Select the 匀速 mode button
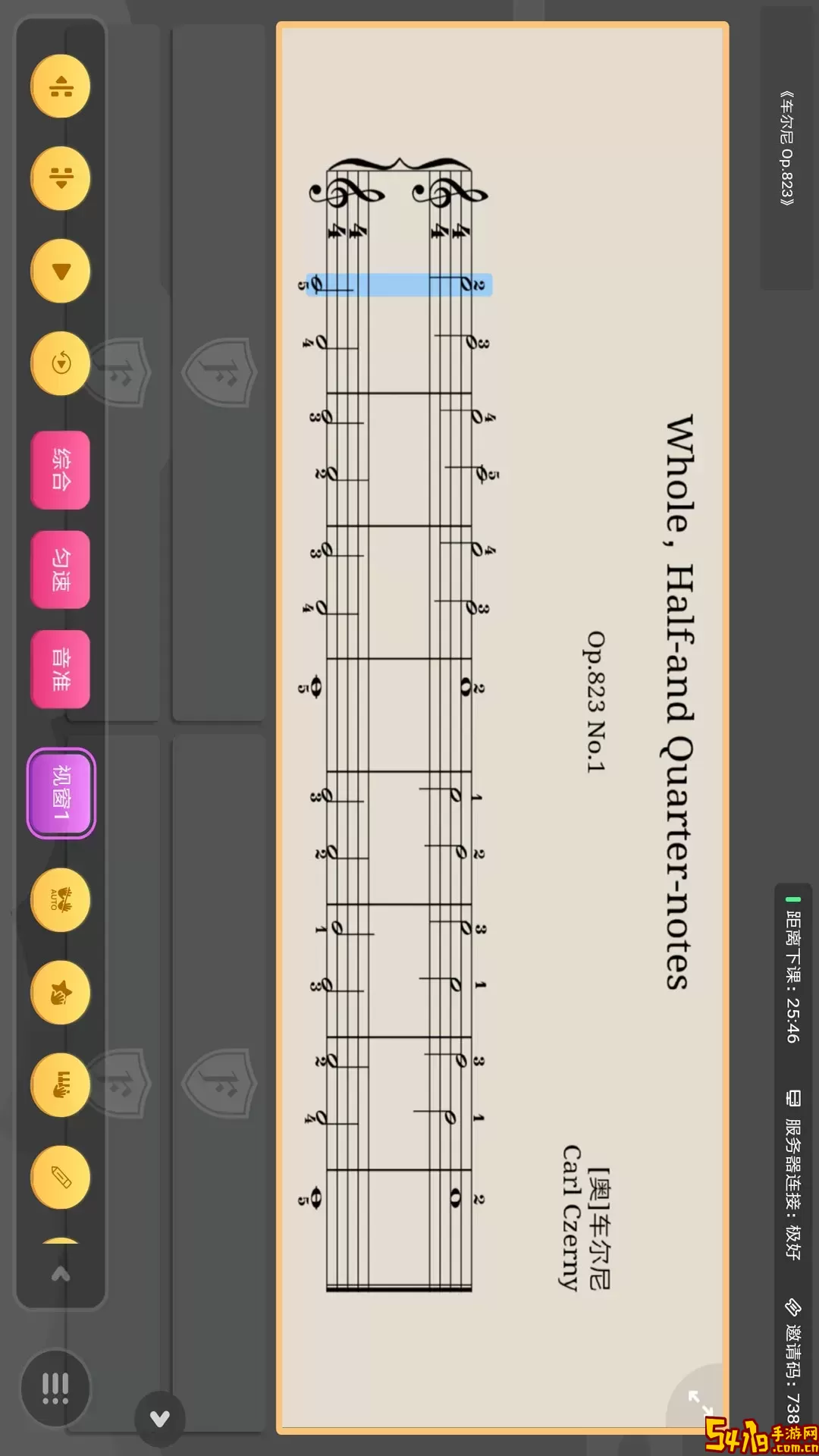 [61, 570]
